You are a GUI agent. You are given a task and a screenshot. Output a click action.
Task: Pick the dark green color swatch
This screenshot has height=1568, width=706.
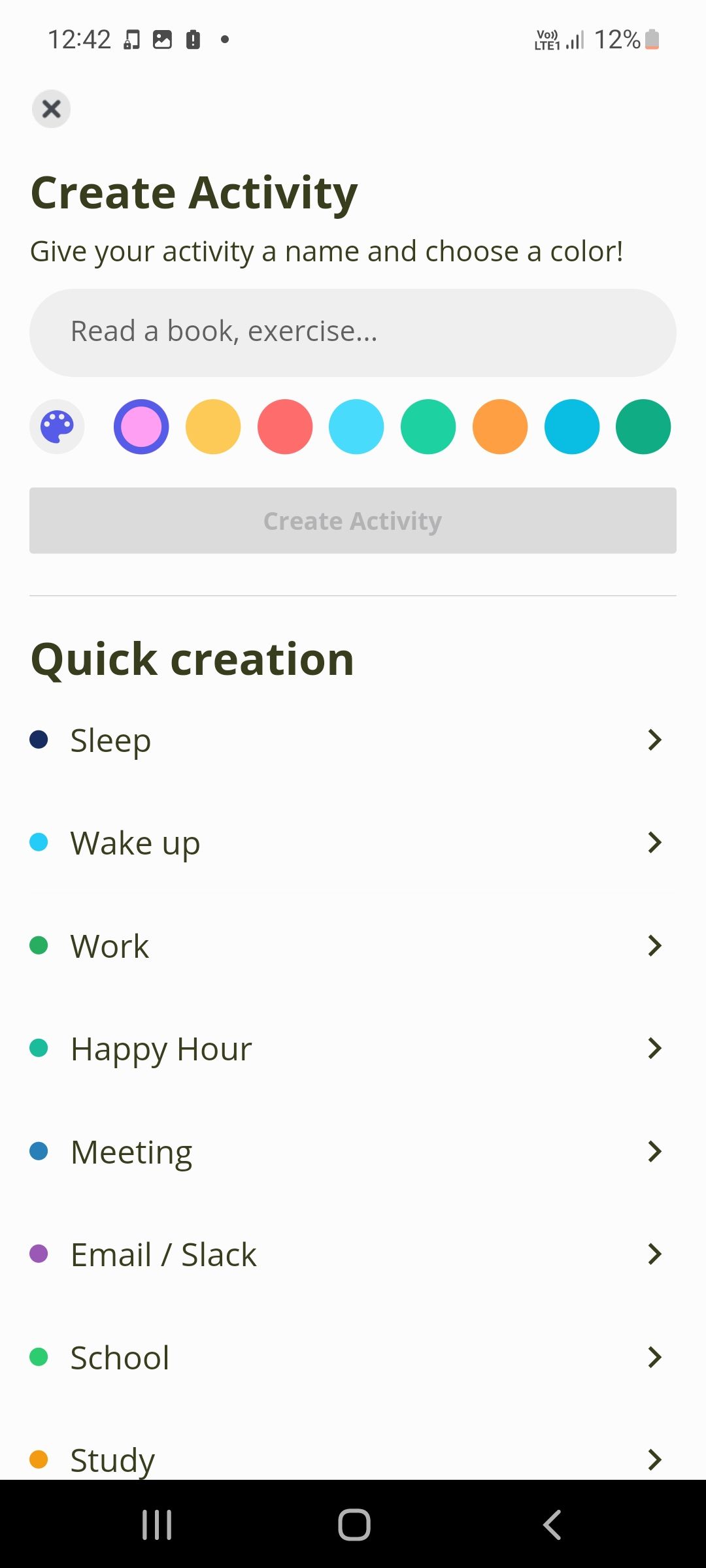[x=643, y=427]
